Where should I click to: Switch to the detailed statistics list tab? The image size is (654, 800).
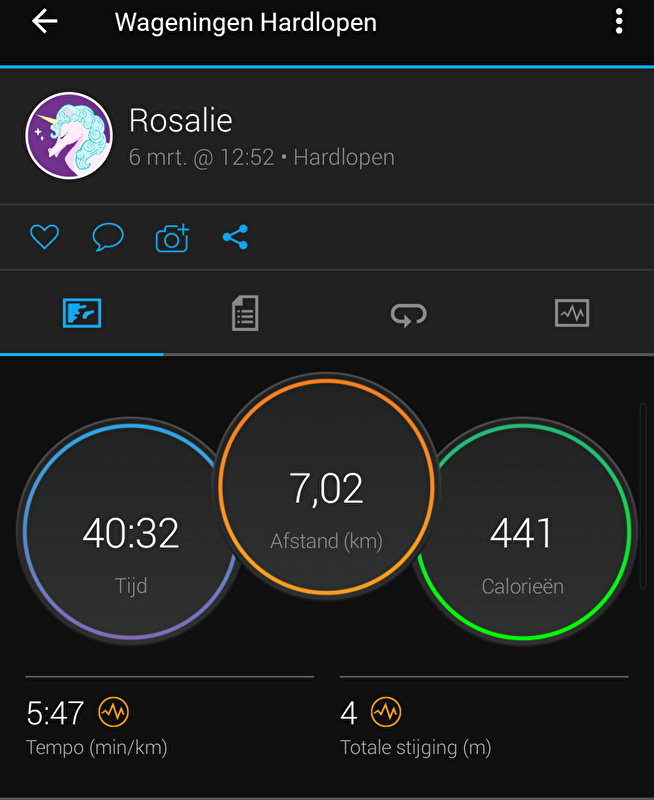[x=245, y=314]
